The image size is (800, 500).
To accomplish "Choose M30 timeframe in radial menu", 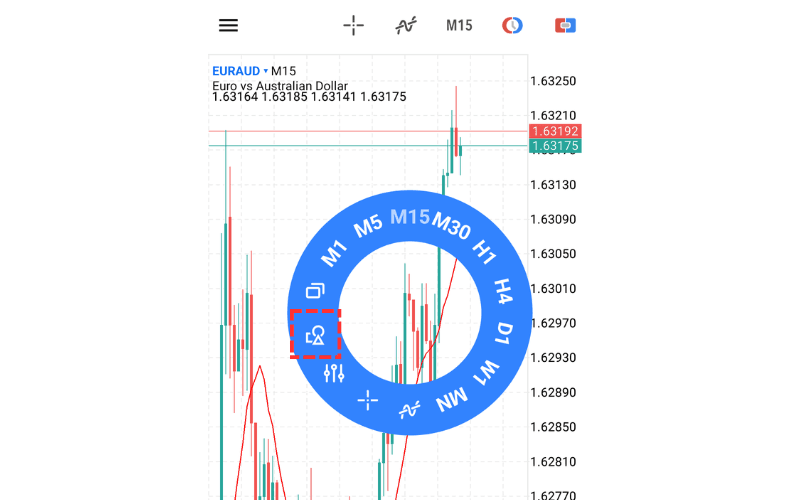I will (x=451, y=227).
